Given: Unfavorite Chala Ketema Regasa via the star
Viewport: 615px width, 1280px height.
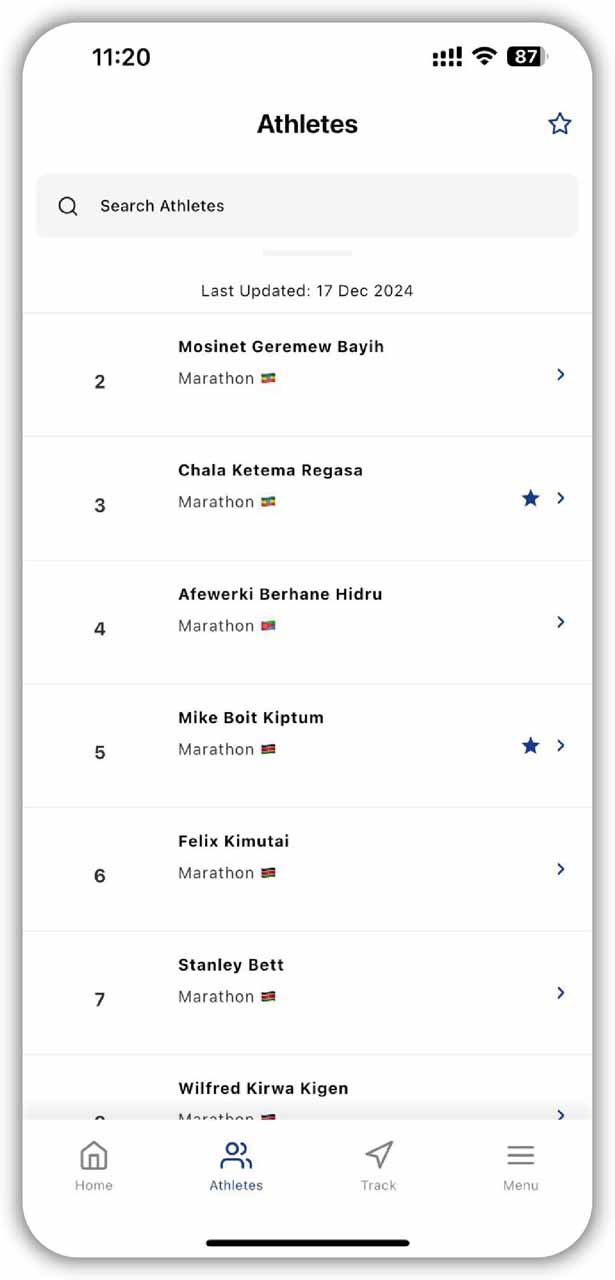Looking at the screenshot, I should pos(531,498).
